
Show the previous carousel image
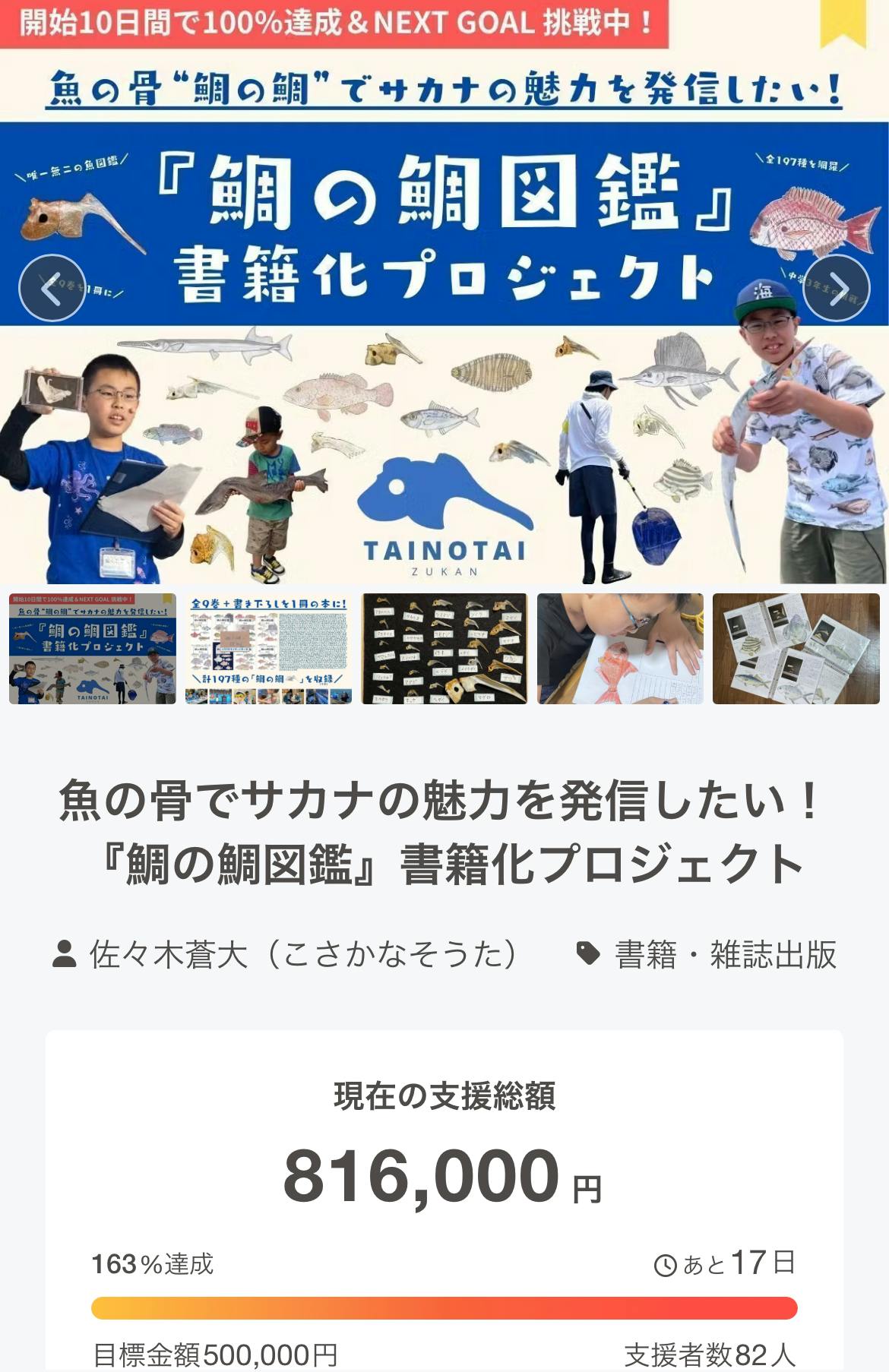pyautogui.click(x=52, y=288)
